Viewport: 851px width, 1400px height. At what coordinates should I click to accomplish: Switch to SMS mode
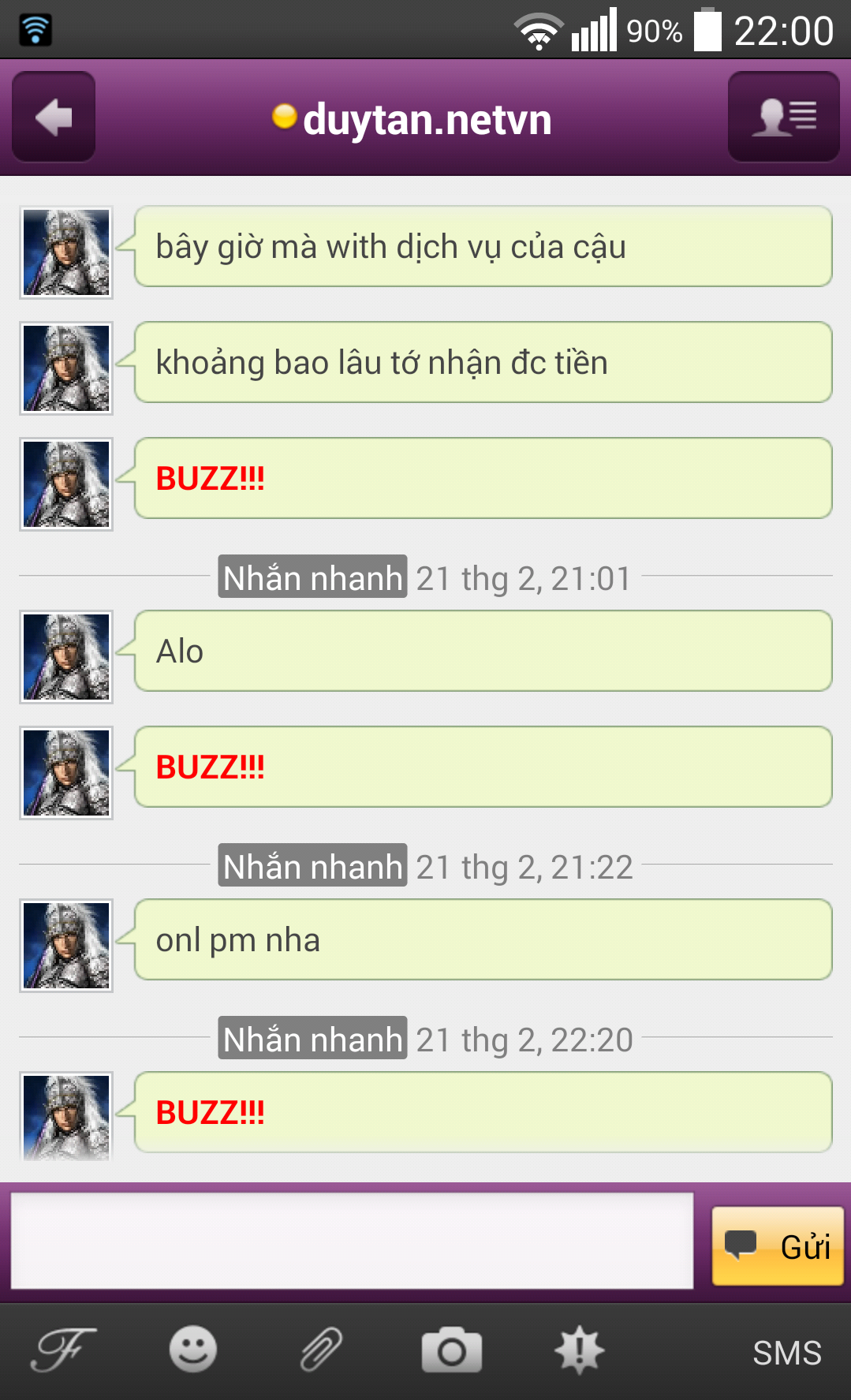tap(786, 1353)
